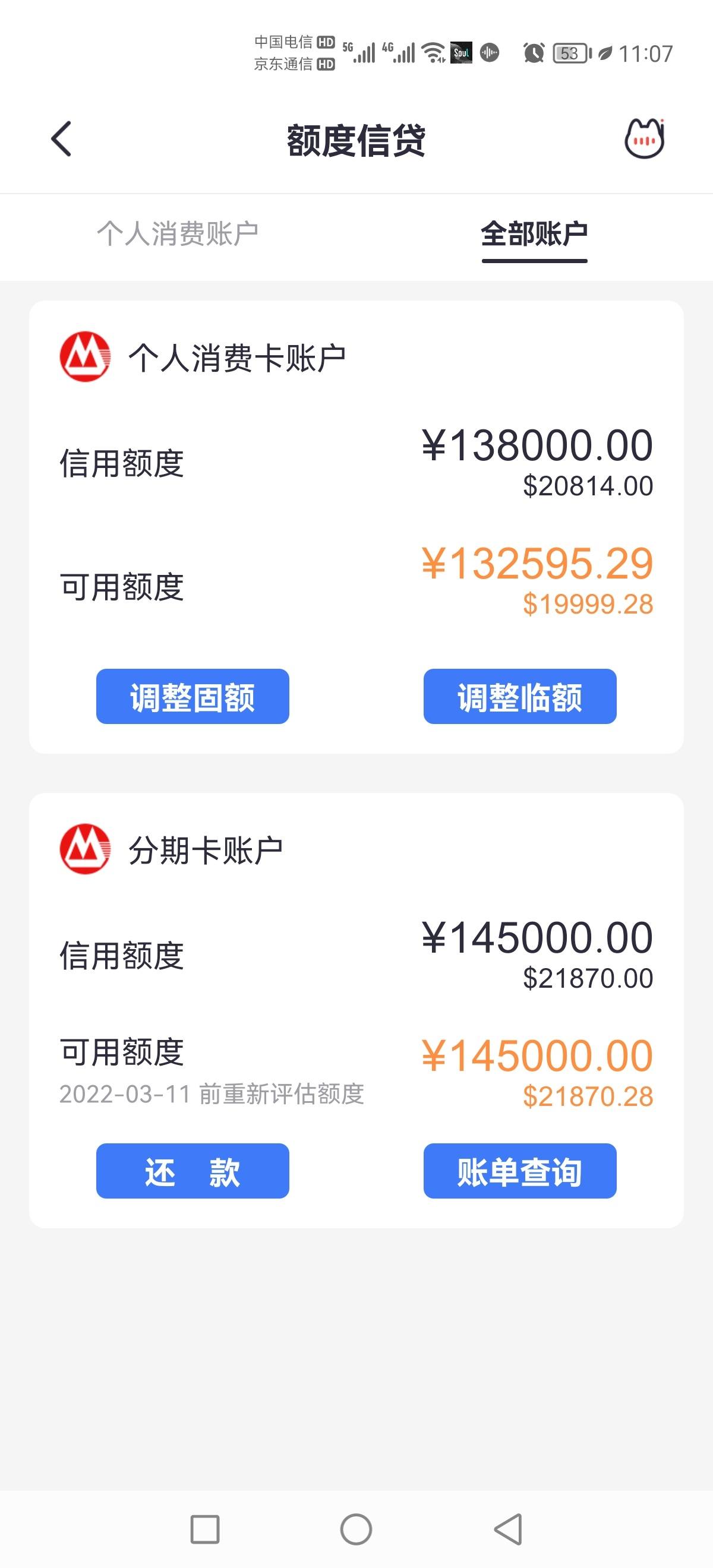The height and width of the screenshot is (1568, 713).
Task: Tap 还款 for the 分期卡账户
Action: coord(193,1171)
